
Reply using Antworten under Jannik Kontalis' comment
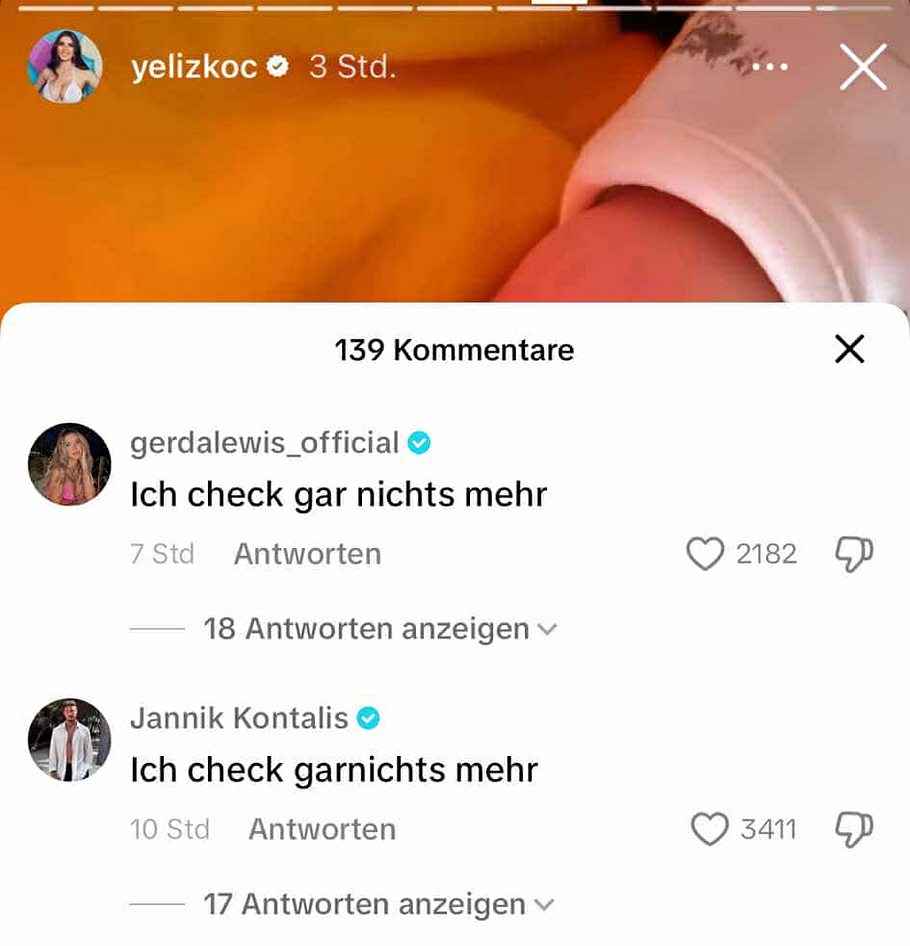[321, 828]
